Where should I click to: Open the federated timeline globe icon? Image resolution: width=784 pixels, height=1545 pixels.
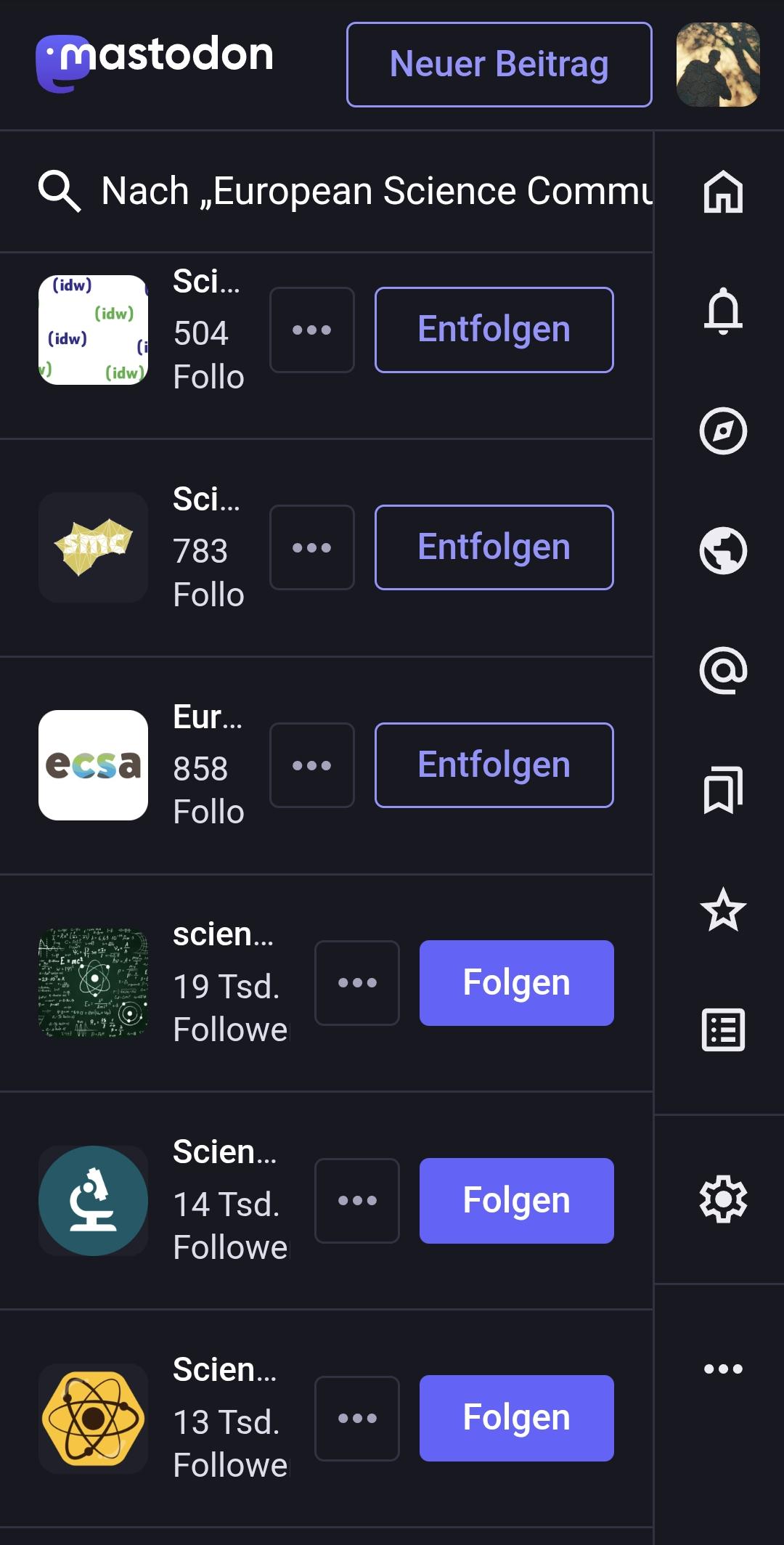click(x=723, y=551)
